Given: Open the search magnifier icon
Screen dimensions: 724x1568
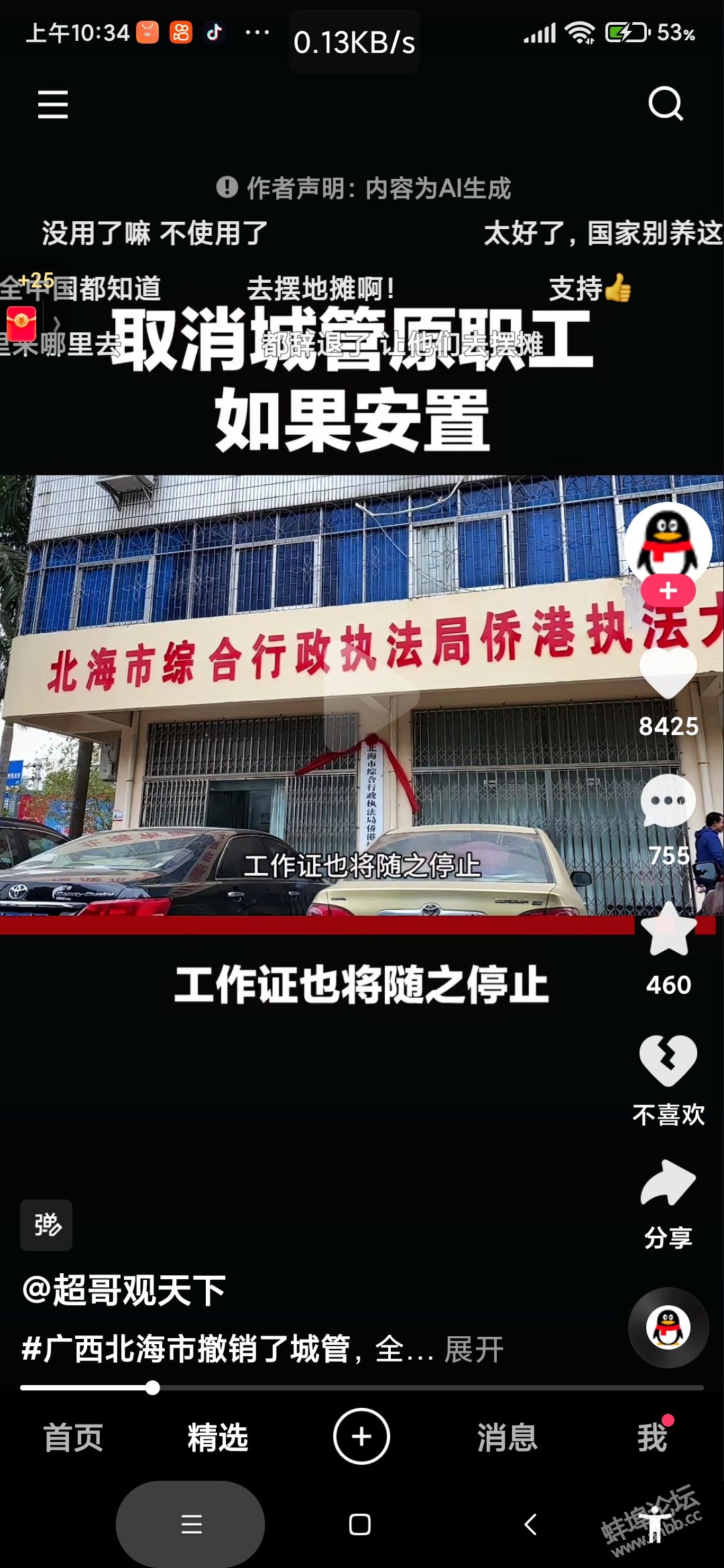Looking at the screenshot, I should 665,103.
